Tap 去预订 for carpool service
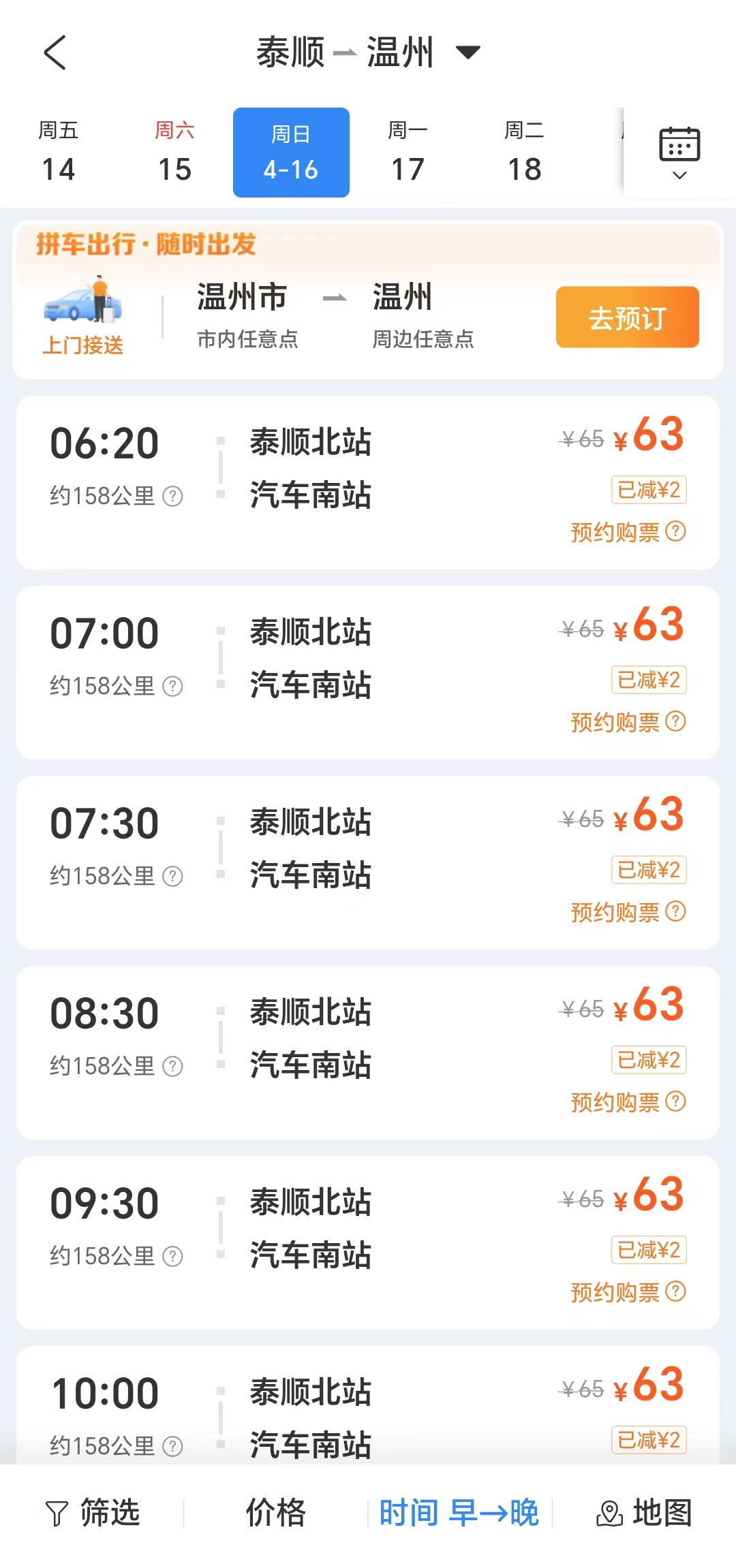This screenshot has width=736, height=1568. click(x=627, y=317)
